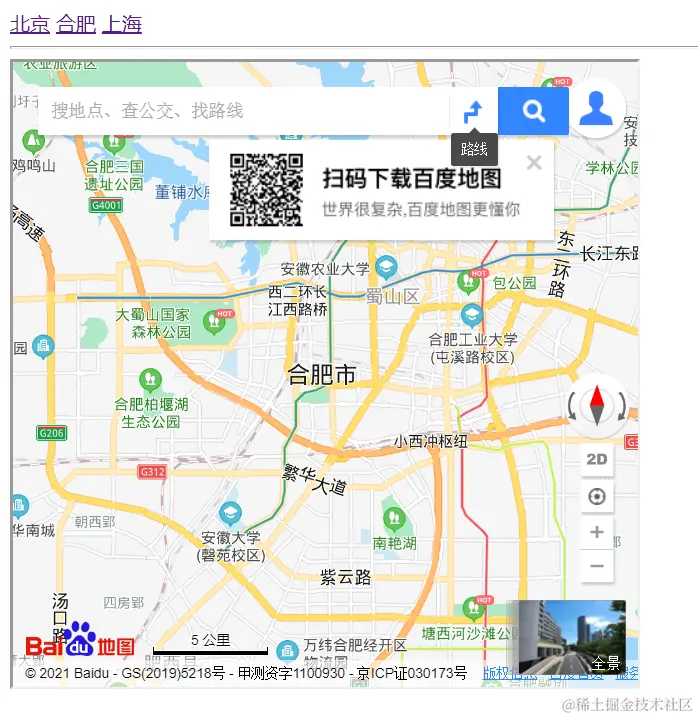The image size is (698, 718).
Task: Open the 北京 link
Action: tap(29, 25)
